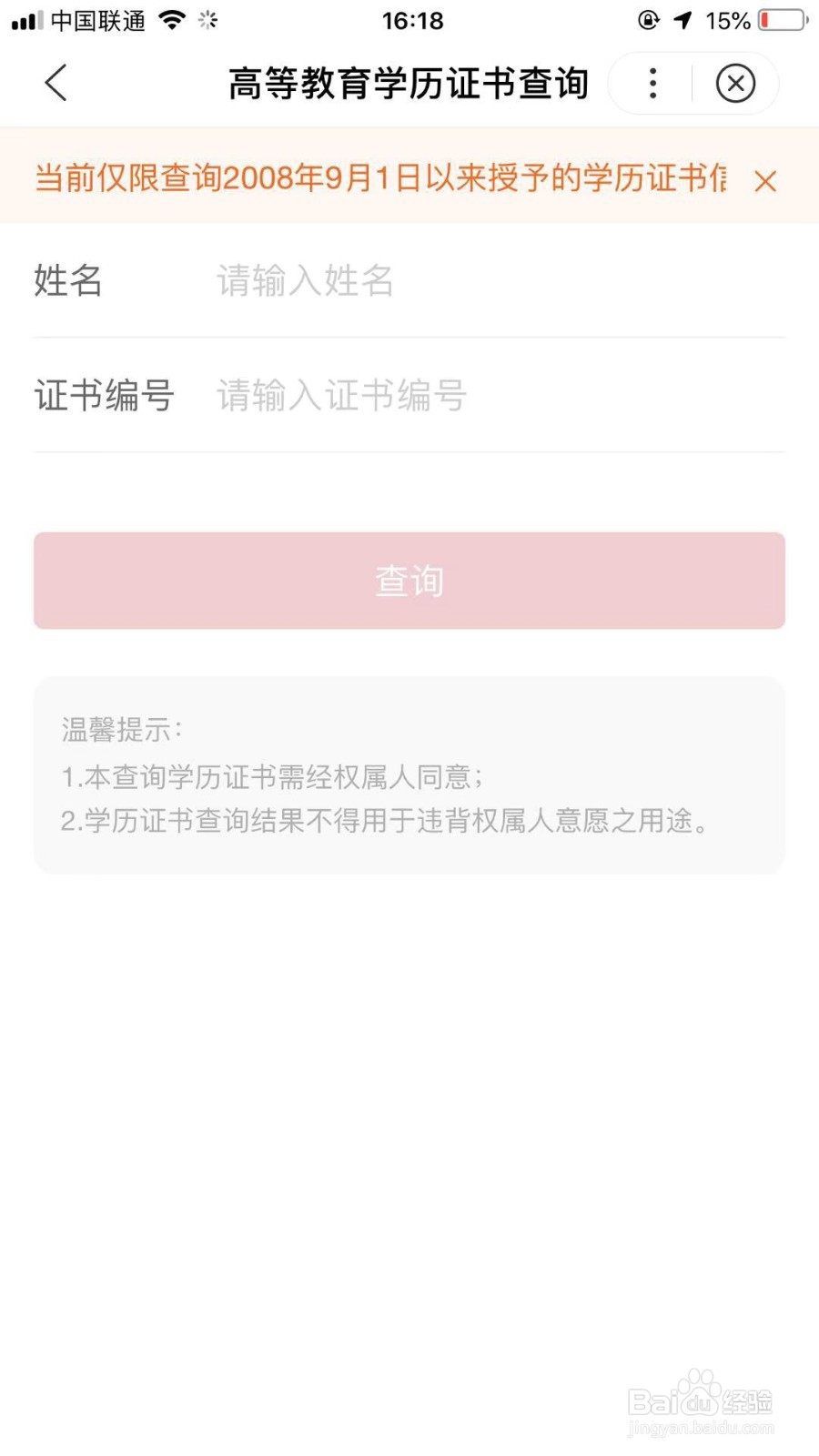Tap the loading spinner icon beside Wi-Fi
819x1456 pixels.
[x=207, y=20]
